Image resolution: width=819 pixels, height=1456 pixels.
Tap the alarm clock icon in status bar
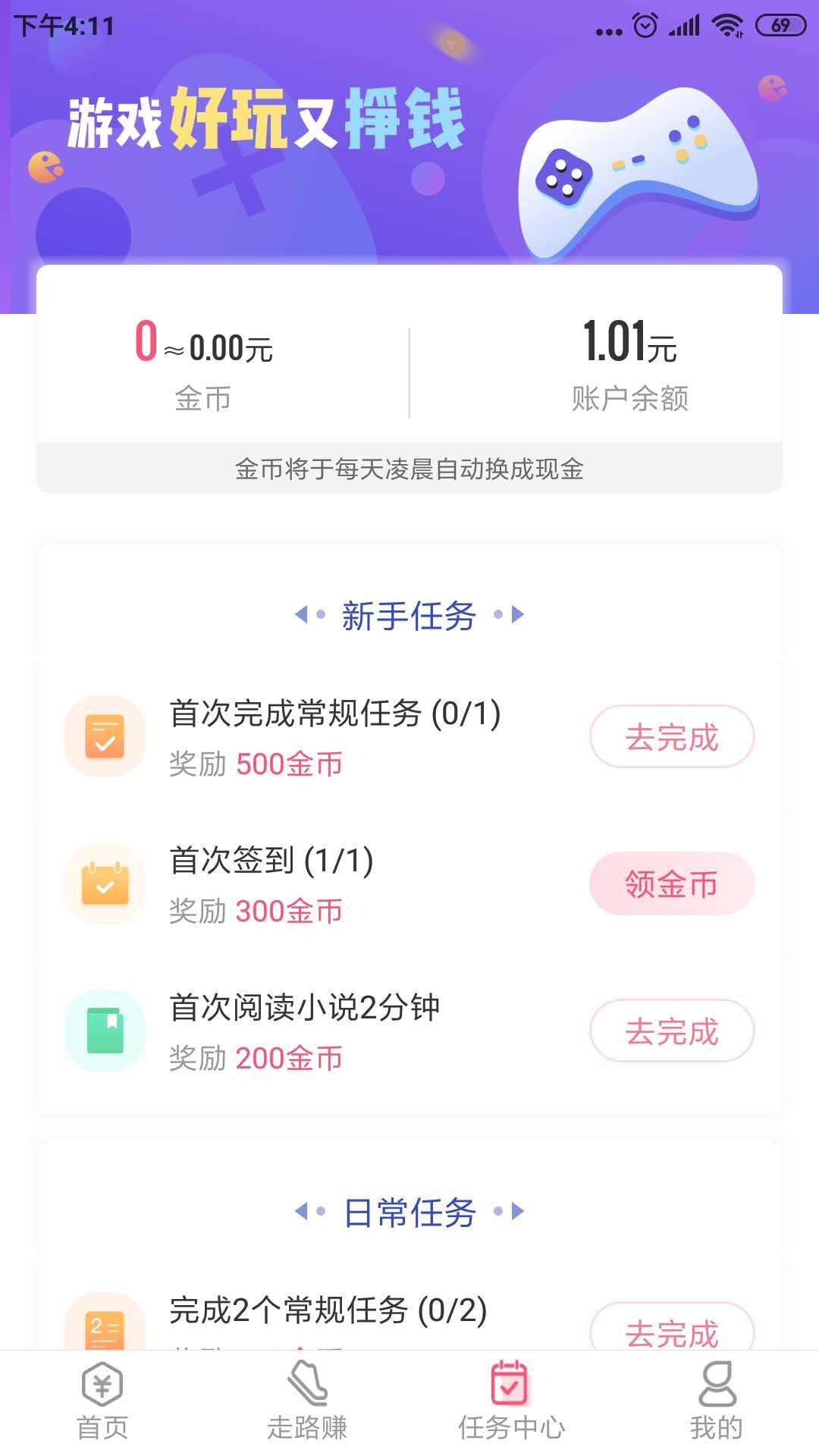644,24
